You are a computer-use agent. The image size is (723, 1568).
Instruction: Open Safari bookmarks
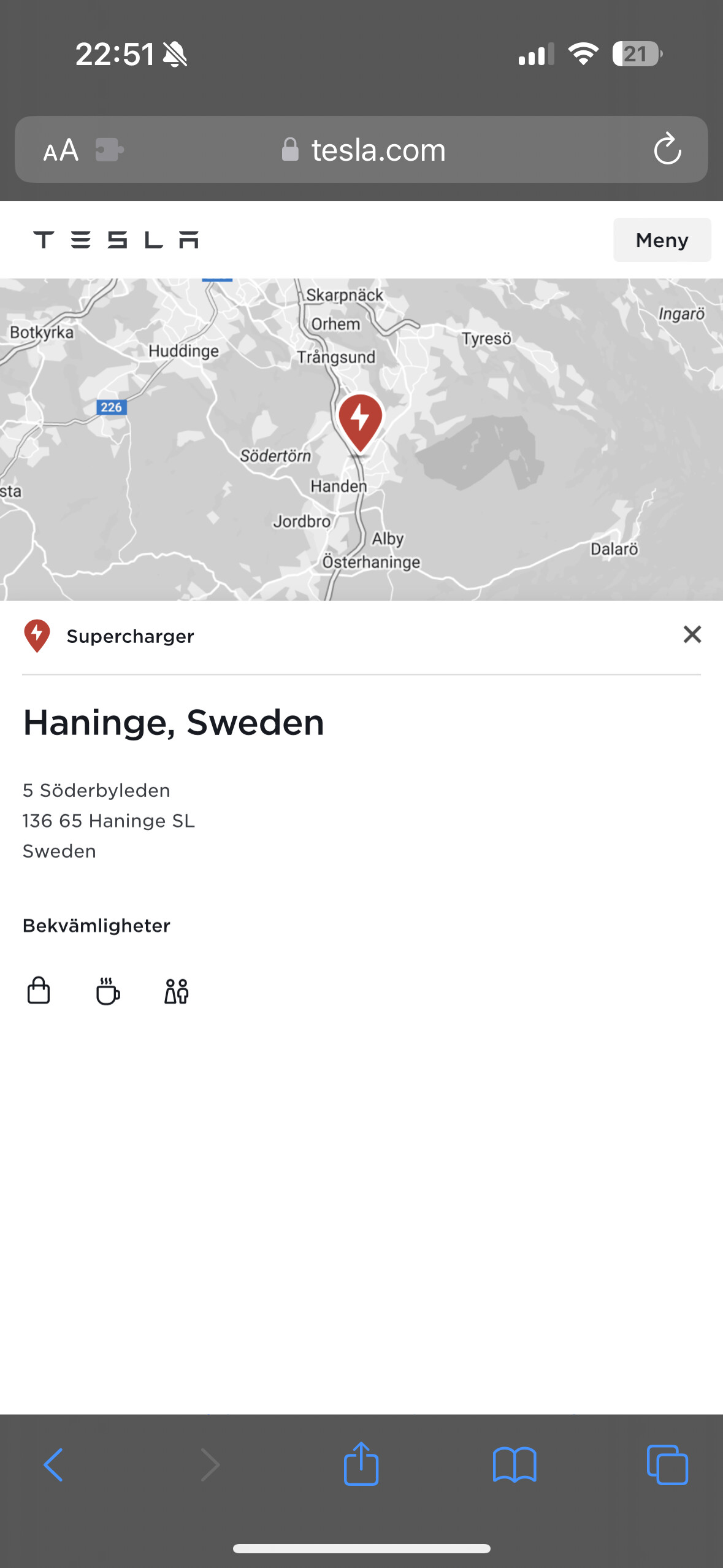514,1464
